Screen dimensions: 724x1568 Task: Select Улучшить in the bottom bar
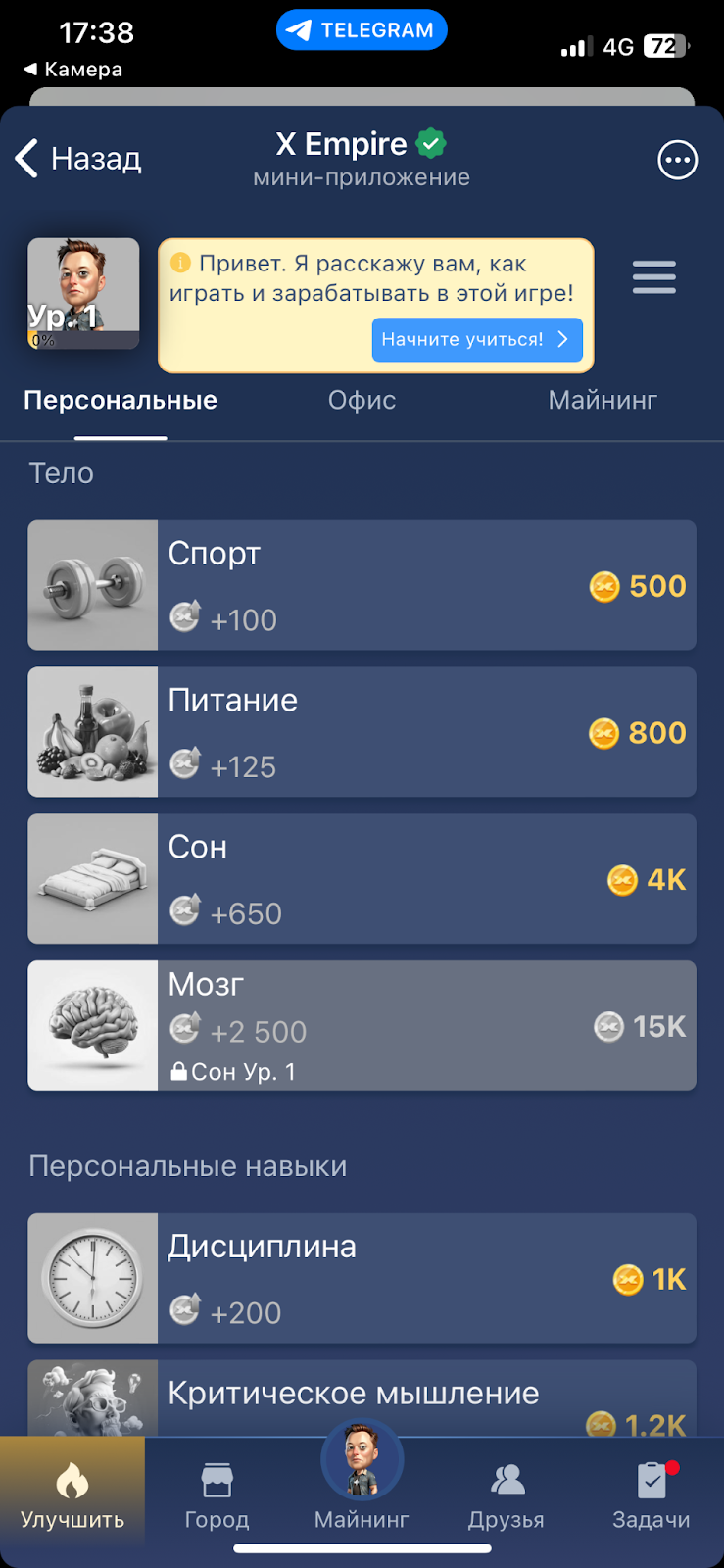click(72, 1496)
